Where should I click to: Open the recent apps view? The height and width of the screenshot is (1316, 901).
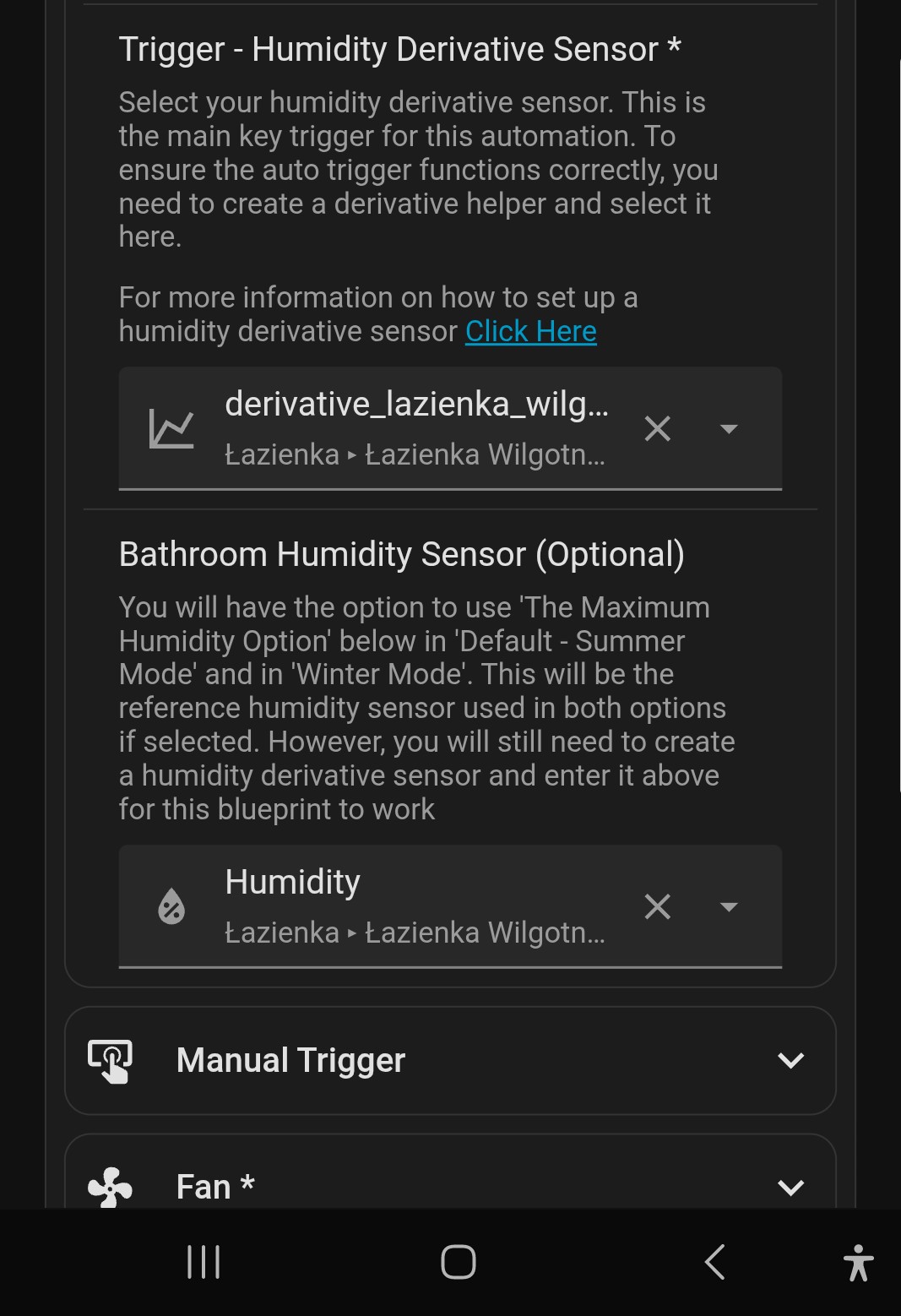[204, 1262]
